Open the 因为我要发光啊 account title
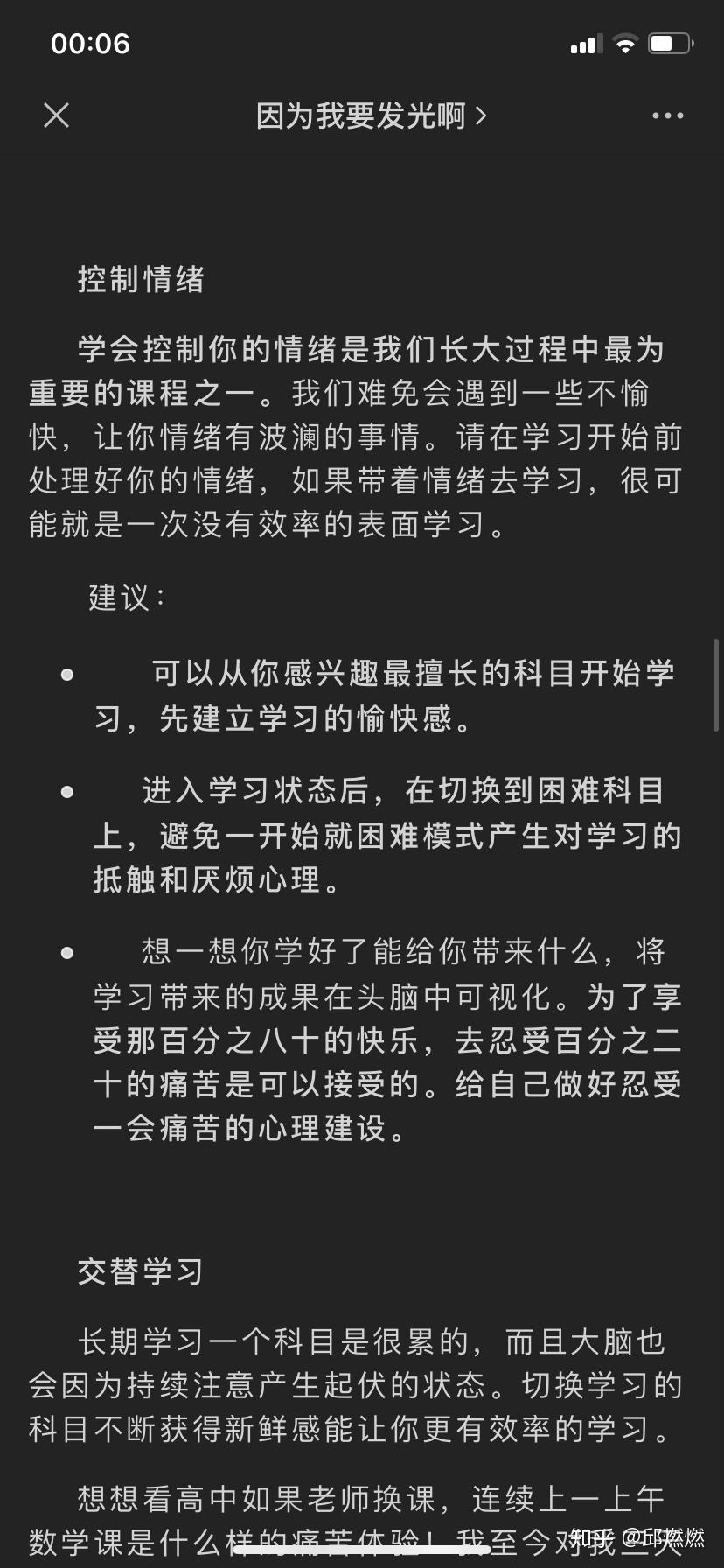Image resolution: width=724 pixels, height=1568 pixels. [x=371, y=115]
